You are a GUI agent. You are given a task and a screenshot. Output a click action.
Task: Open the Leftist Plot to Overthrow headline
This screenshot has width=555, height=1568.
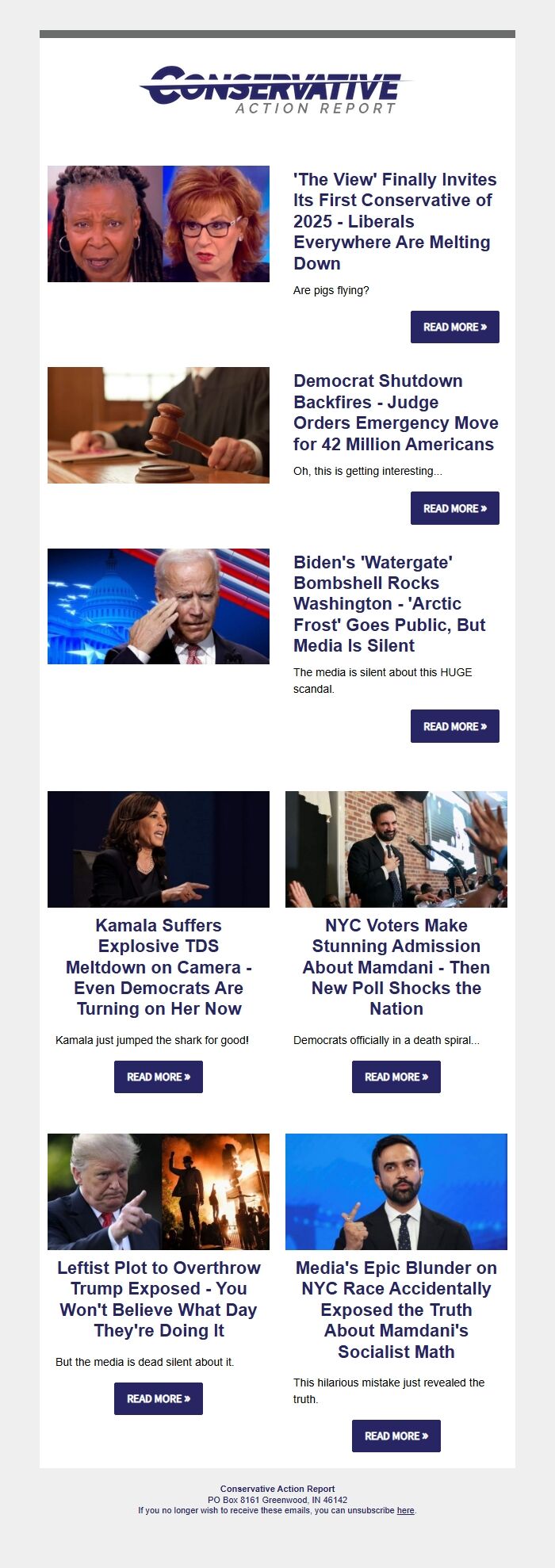(x=159, y=1299)
